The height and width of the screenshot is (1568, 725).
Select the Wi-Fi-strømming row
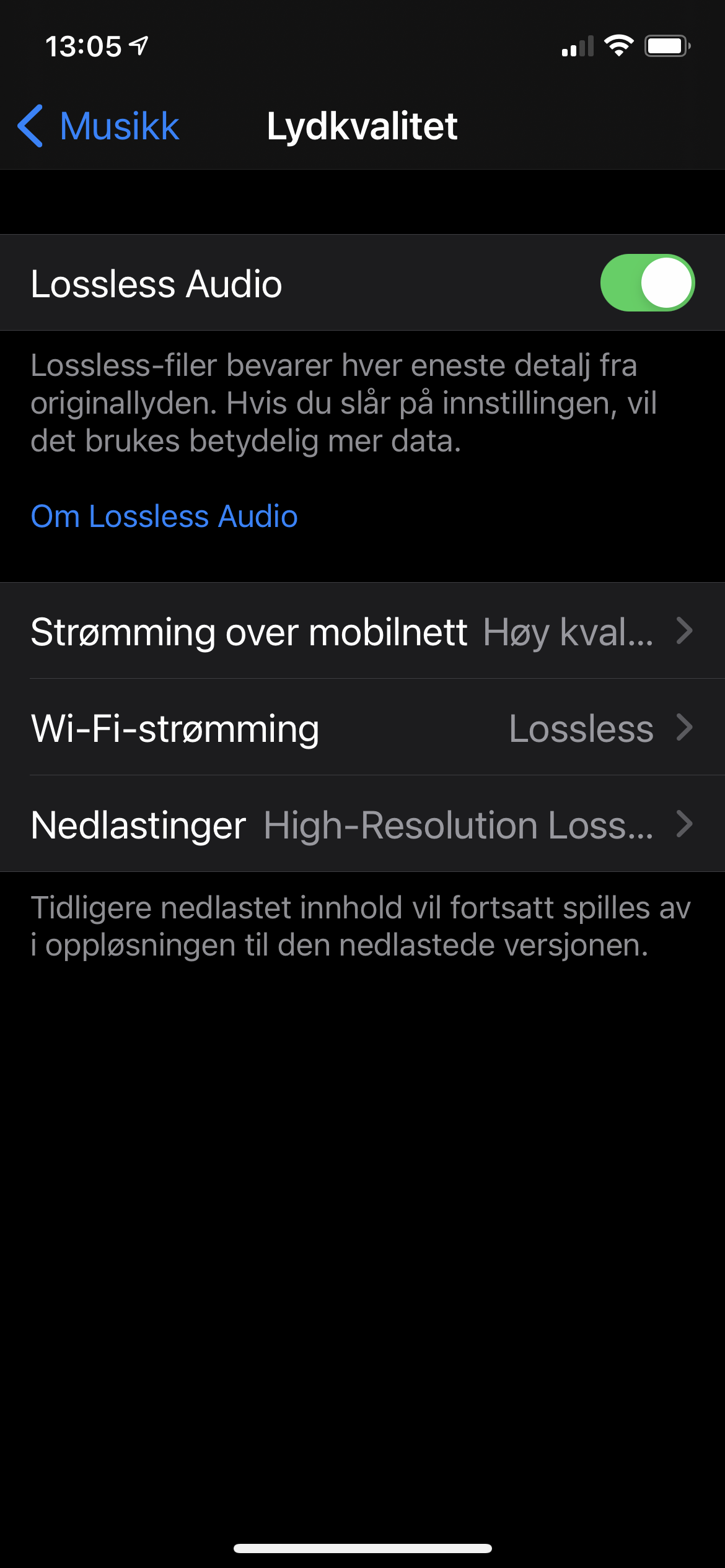coord(362,728)
